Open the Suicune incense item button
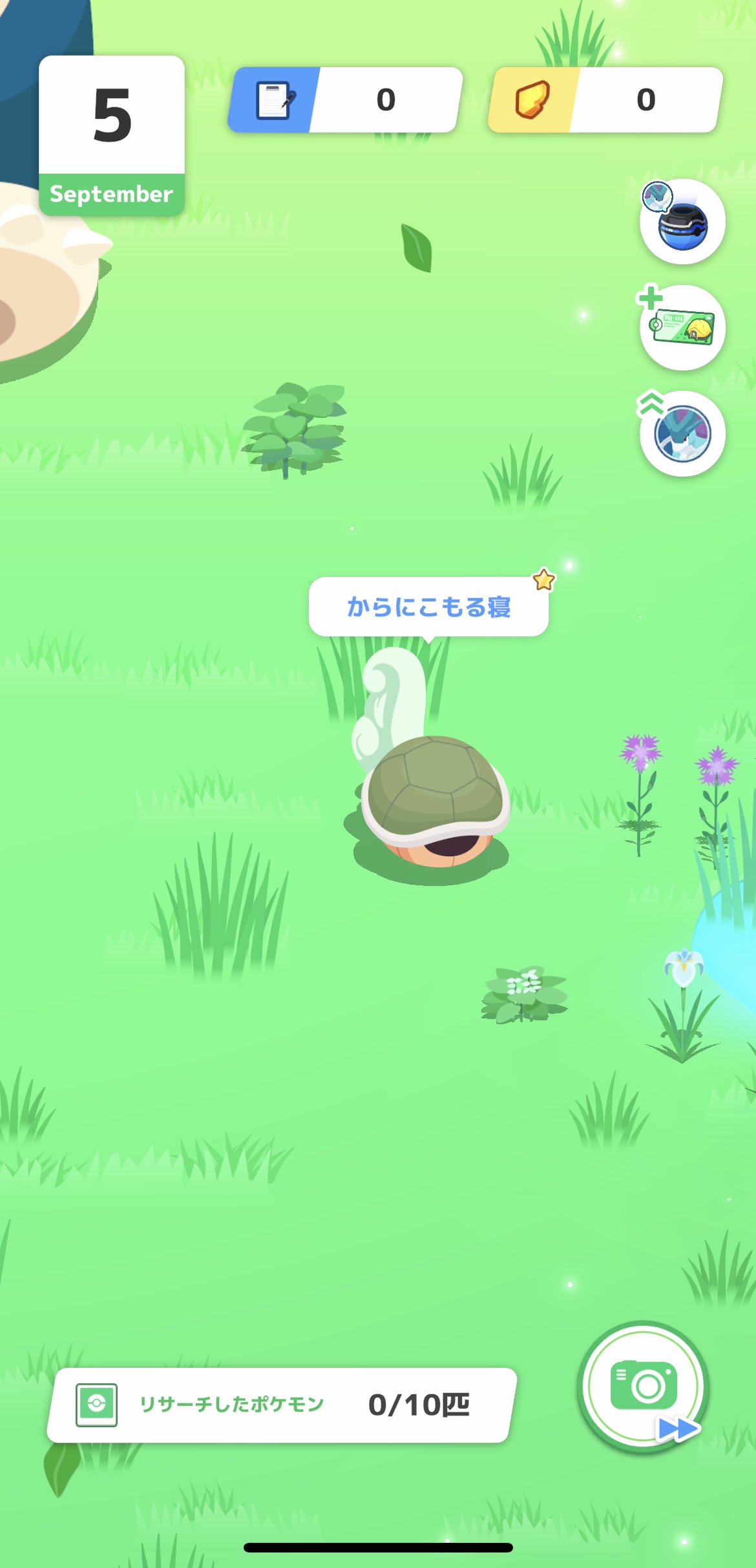 tap(682, 222)
